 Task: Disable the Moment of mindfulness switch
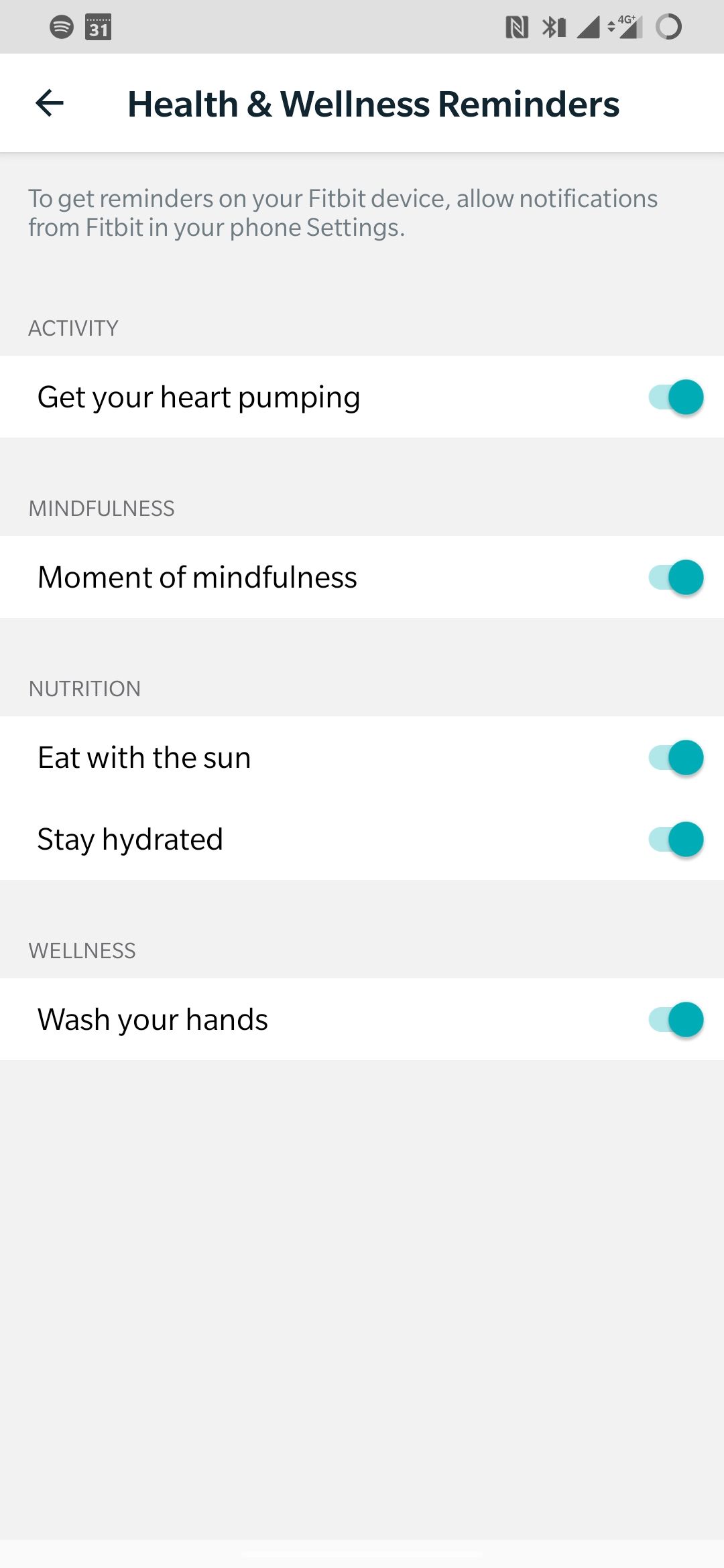pyautogui.click(x=675, y=578)
